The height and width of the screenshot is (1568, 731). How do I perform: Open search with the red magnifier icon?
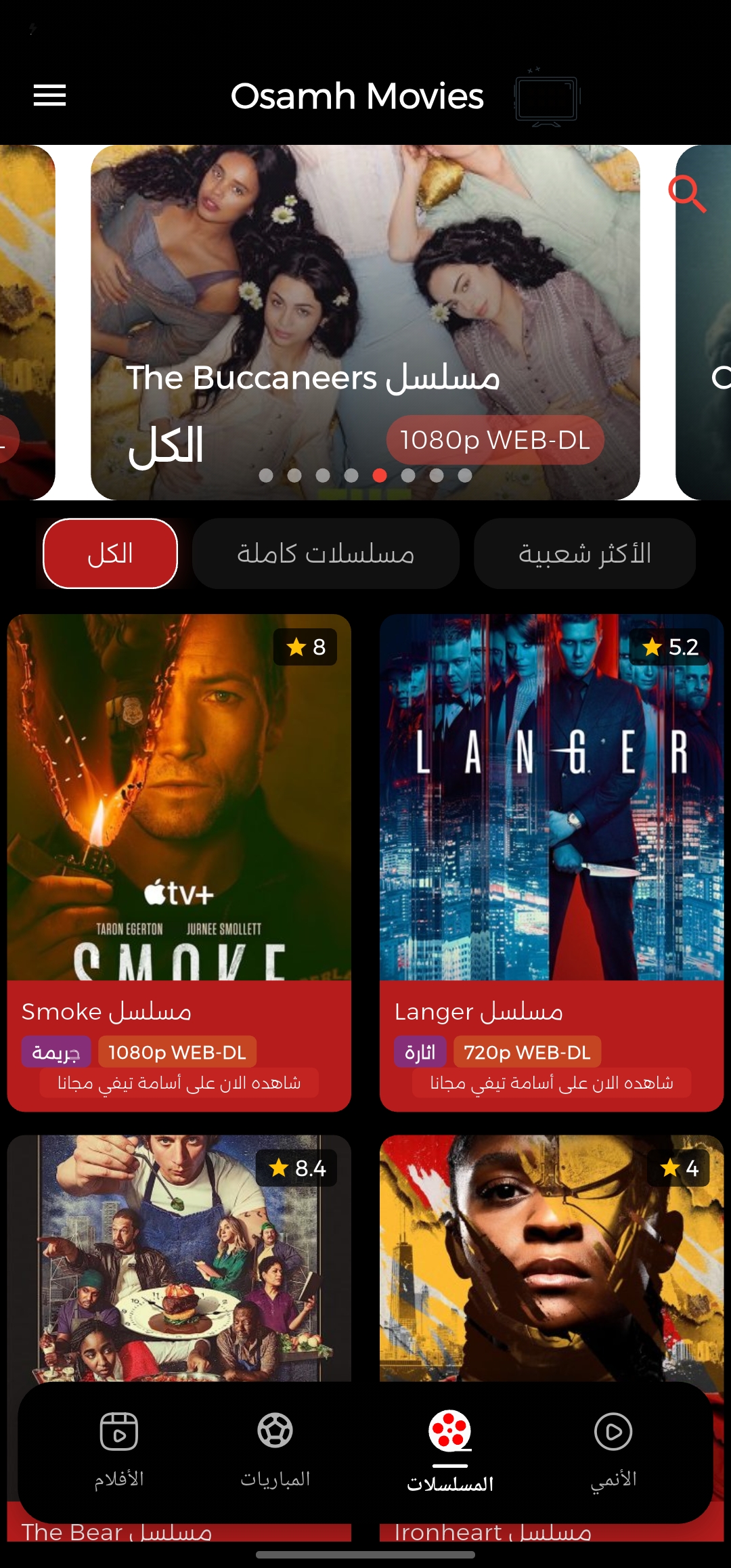click(x=686, y=194)
